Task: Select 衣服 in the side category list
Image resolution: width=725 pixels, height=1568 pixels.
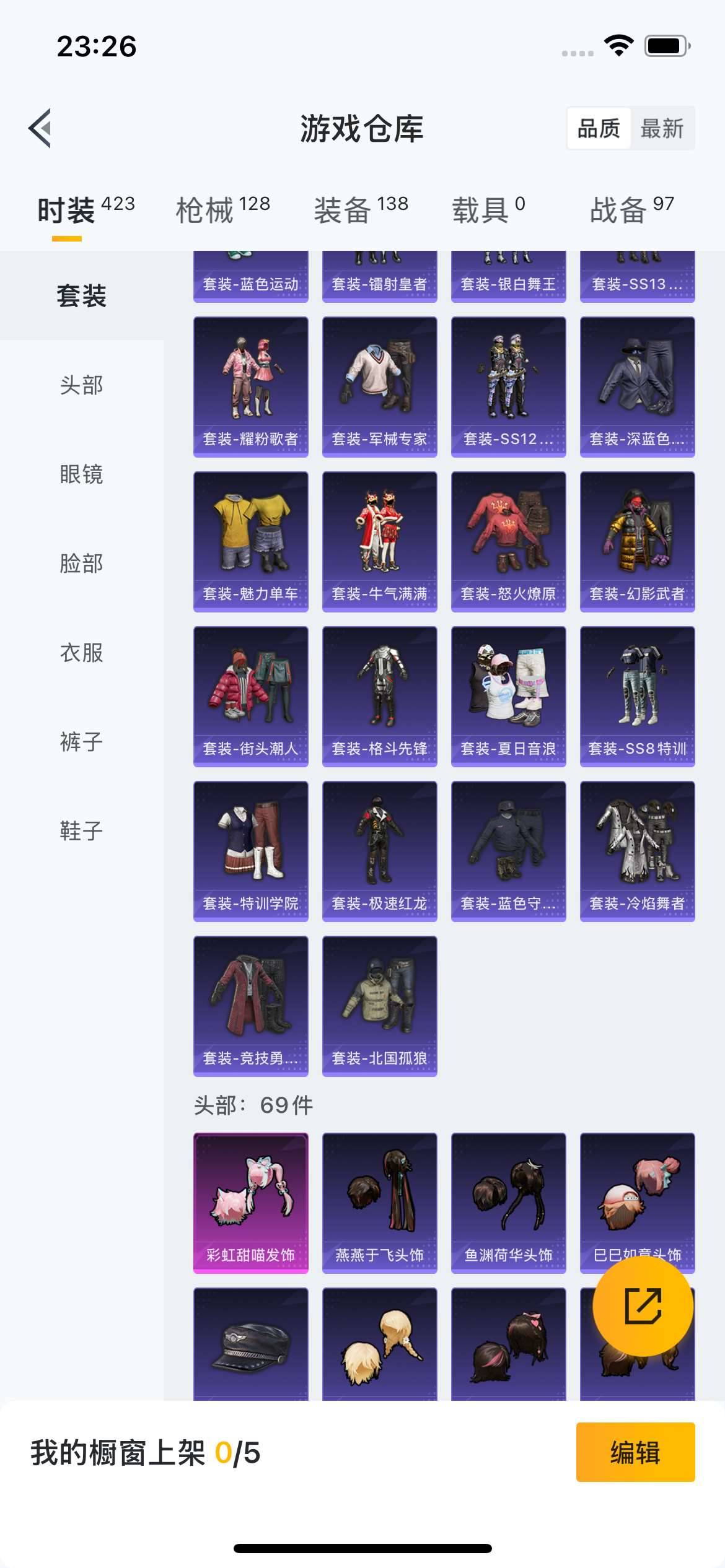Action: pos(81,653)
